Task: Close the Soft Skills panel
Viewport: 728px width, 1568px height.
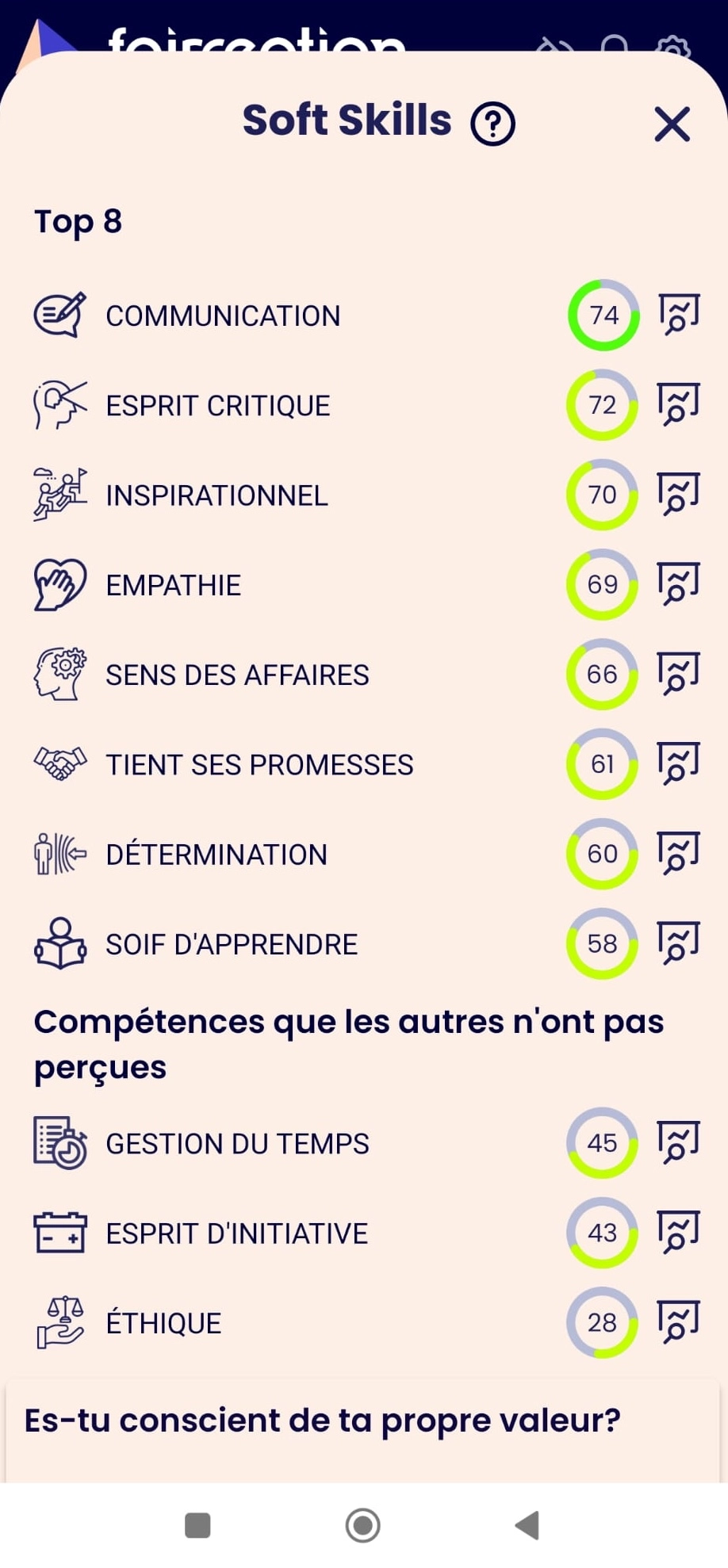Action: pos(672,124)
